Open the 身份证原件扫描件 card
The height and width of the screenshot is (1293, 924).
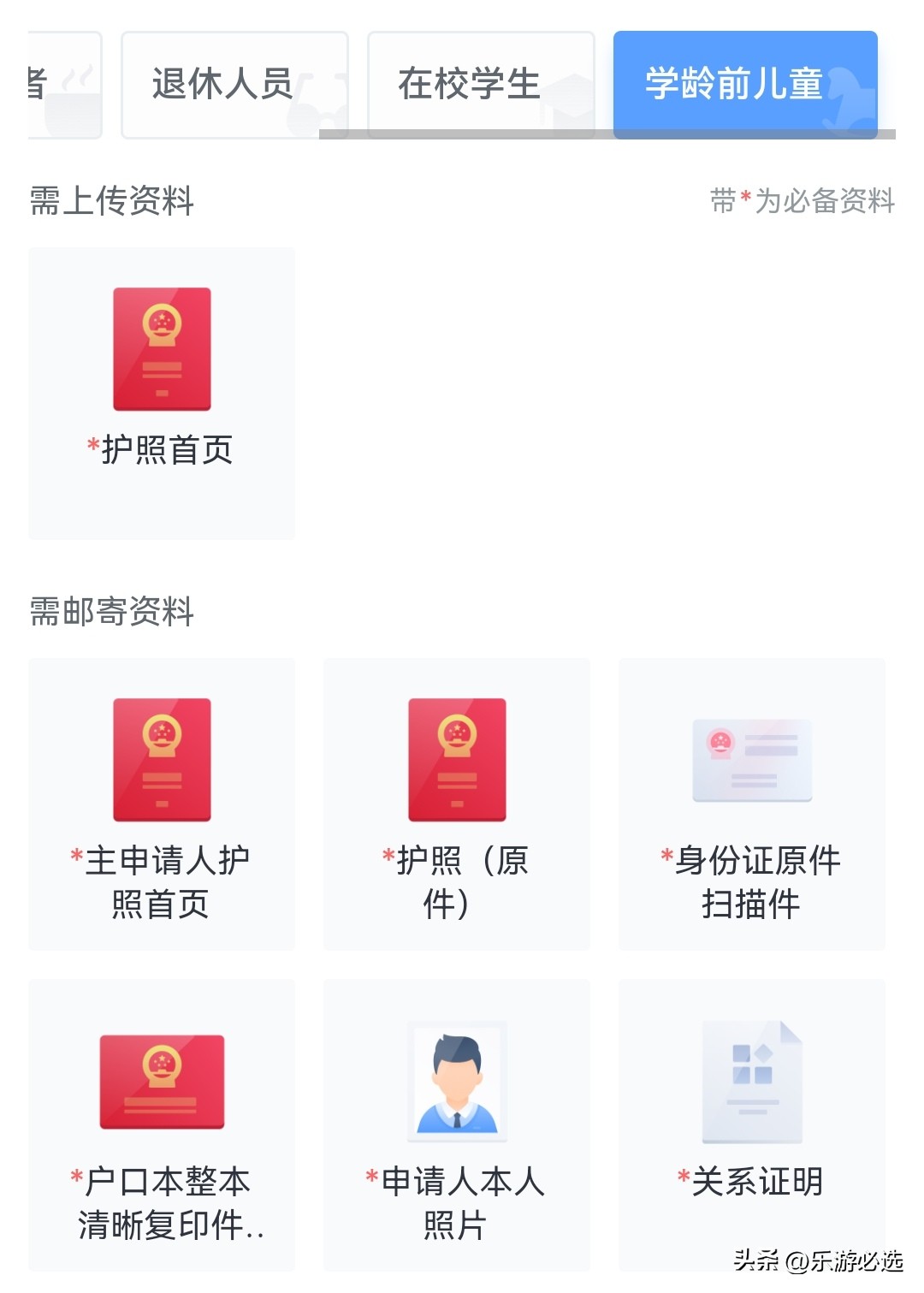[x=751, y=804]
